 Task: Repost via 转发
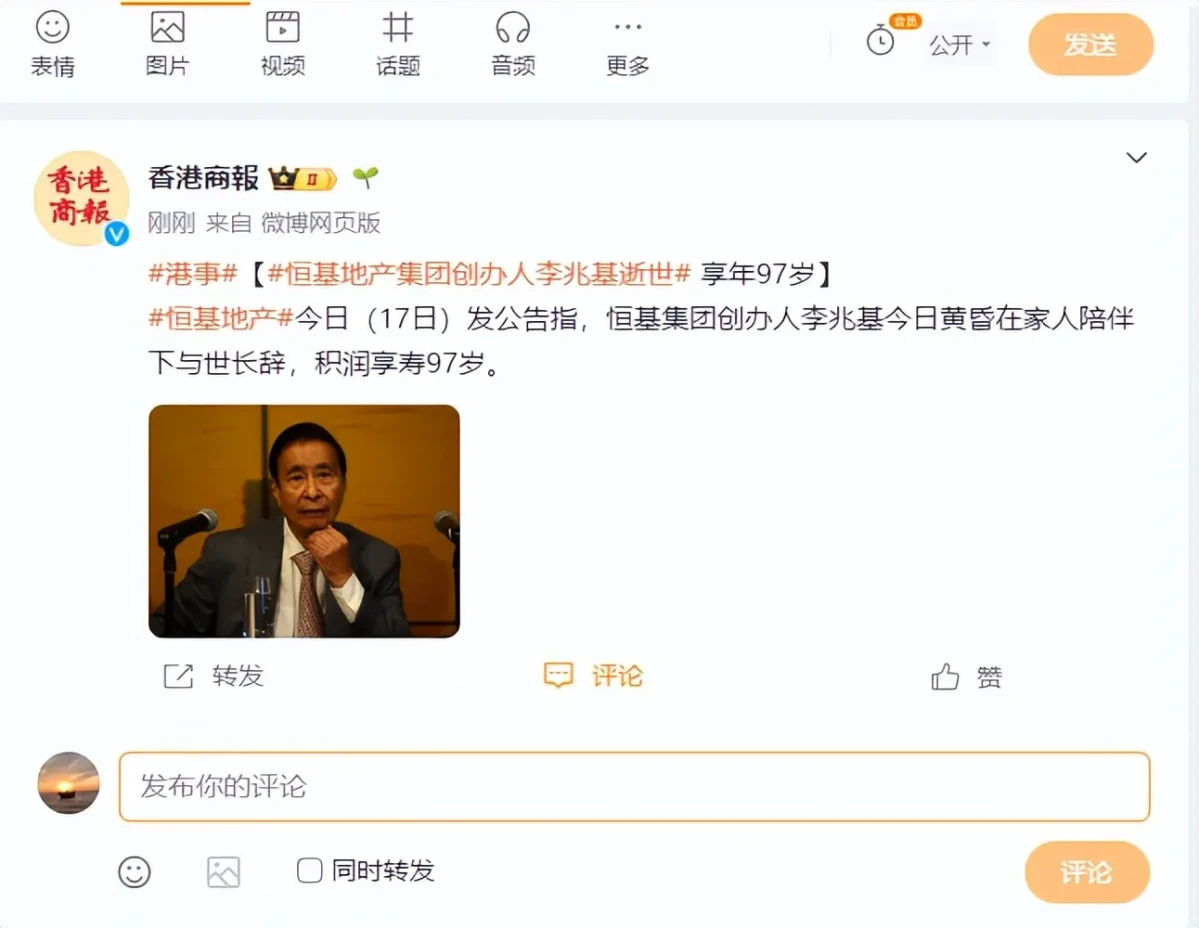tap(215, 676)
